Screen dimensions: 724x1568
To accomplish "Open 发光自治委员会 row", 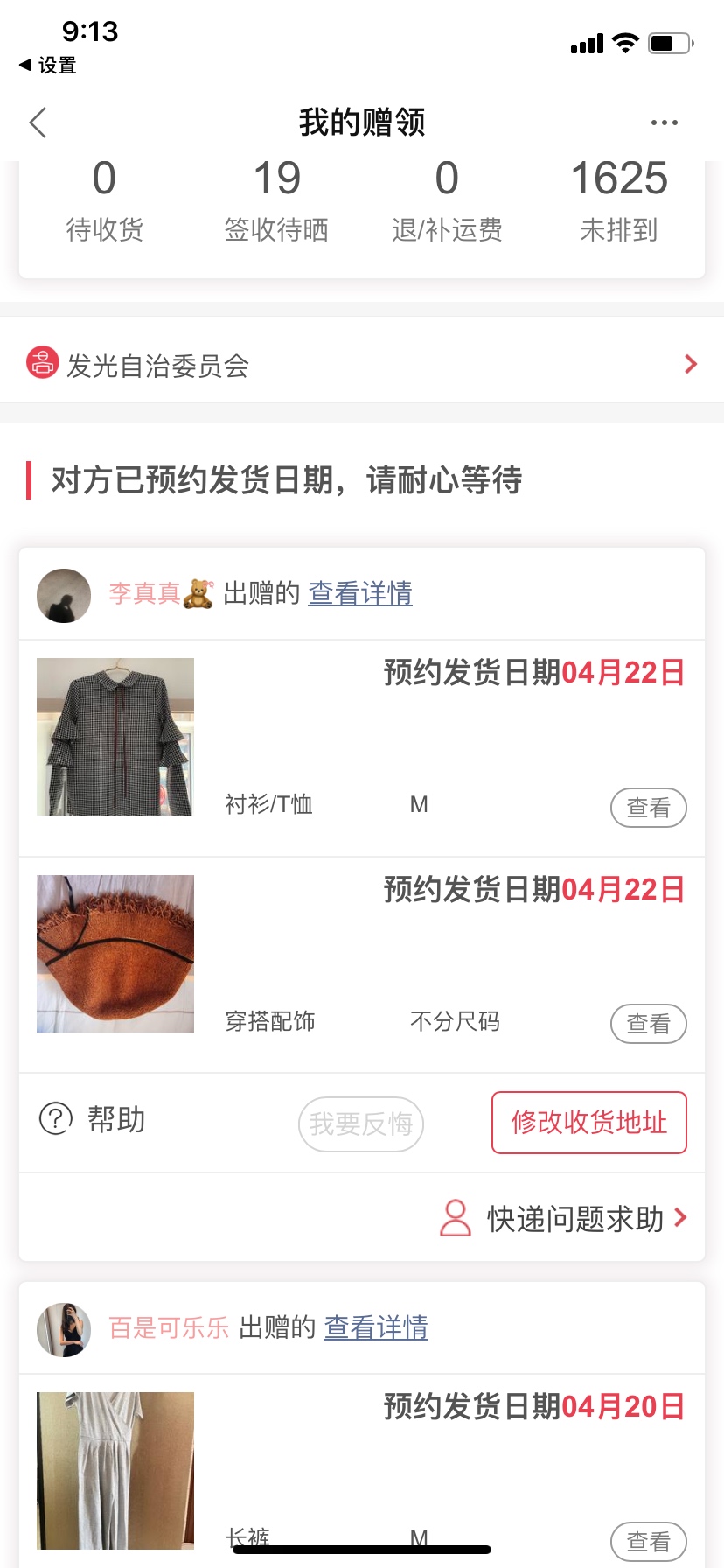I will [x=361, y=364].
